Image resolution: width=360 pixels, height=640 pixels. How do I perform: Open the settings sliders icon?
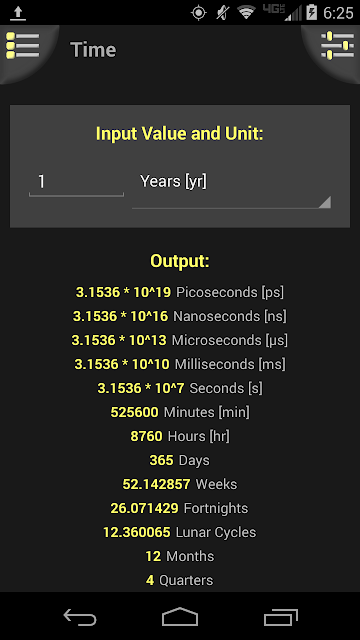[337, 46]
